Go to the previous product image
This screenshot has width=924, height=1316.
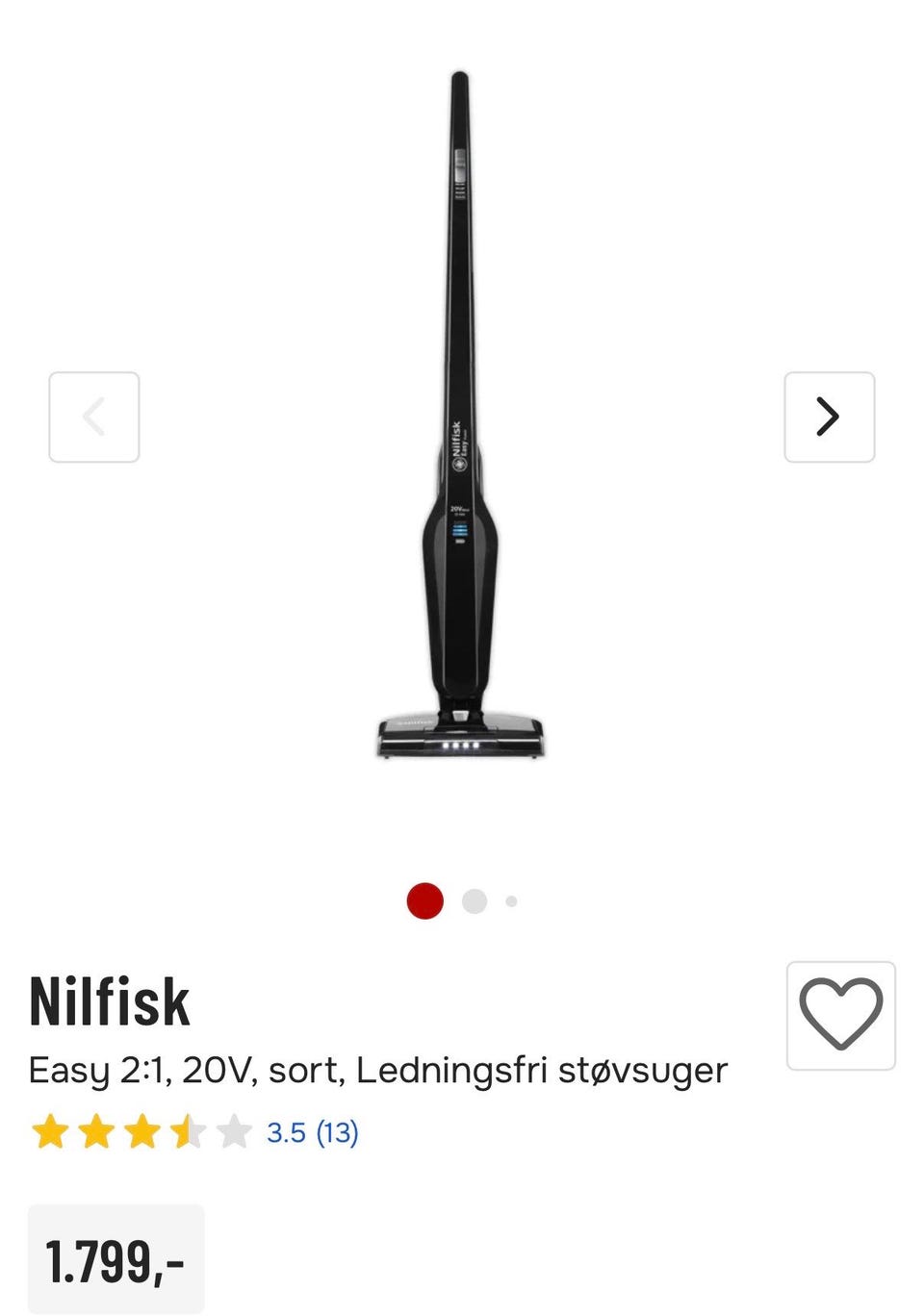pyautogui.click(x=94, y=418)
